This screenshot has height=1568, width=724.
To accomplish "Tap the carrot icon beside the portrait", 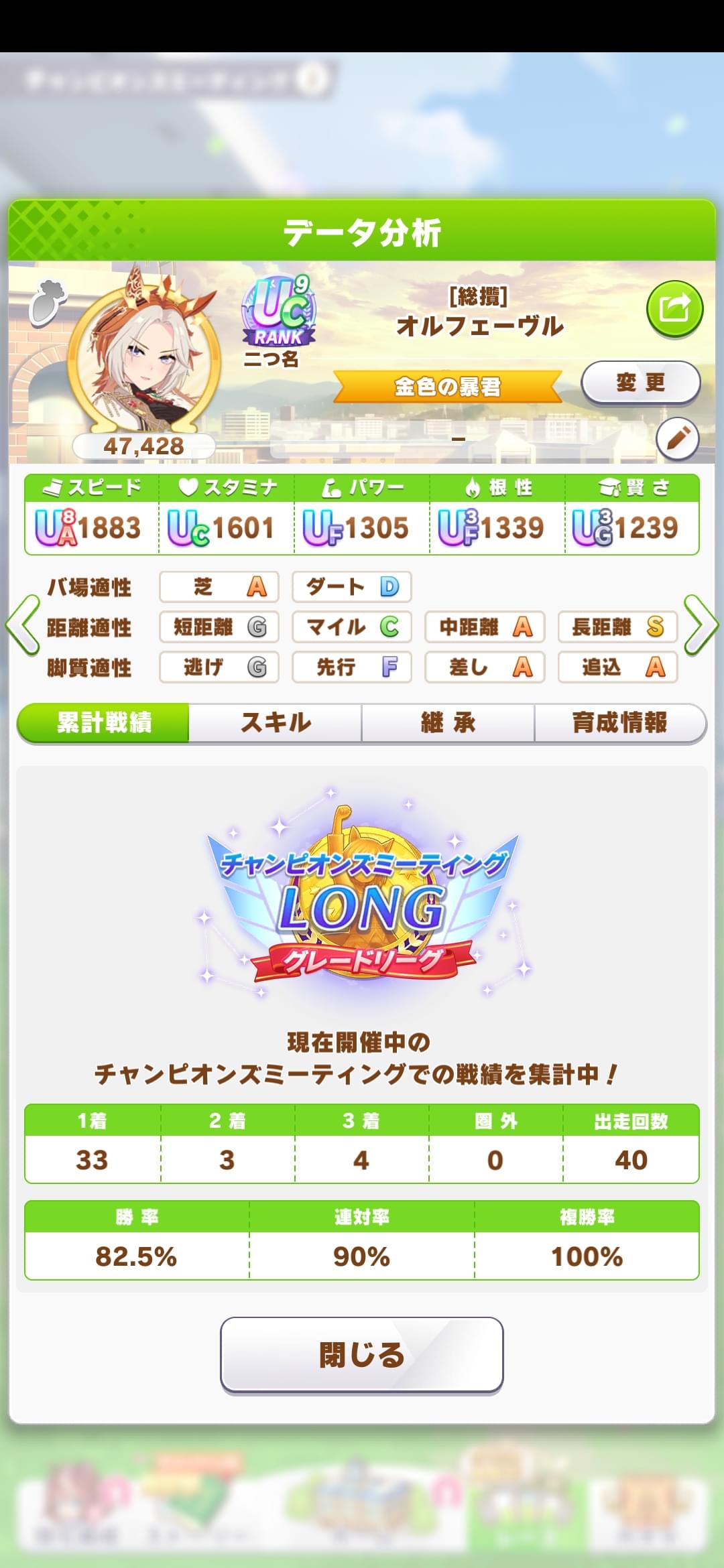I will click(x=48, y=300).
